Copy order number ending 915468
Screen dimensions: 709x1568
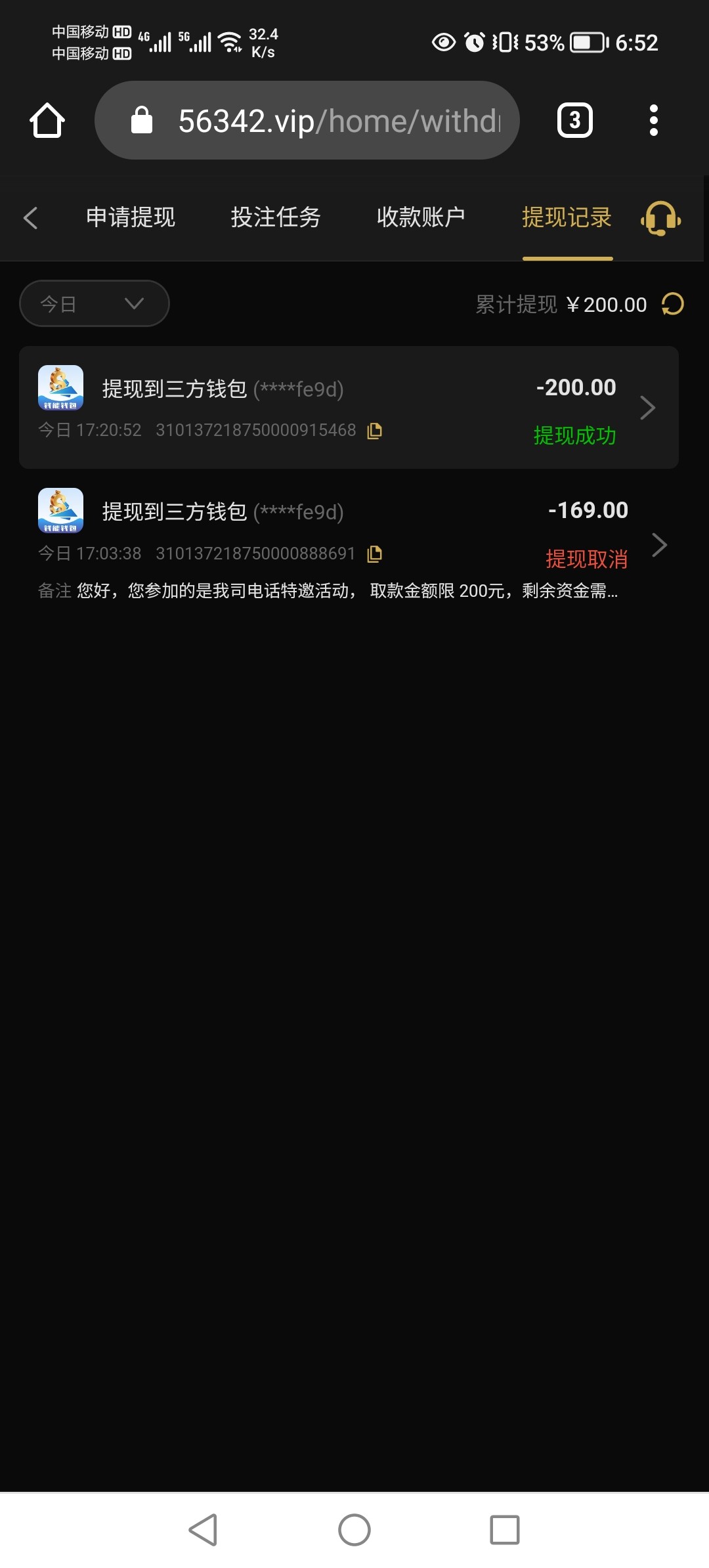tap(374, 431)
